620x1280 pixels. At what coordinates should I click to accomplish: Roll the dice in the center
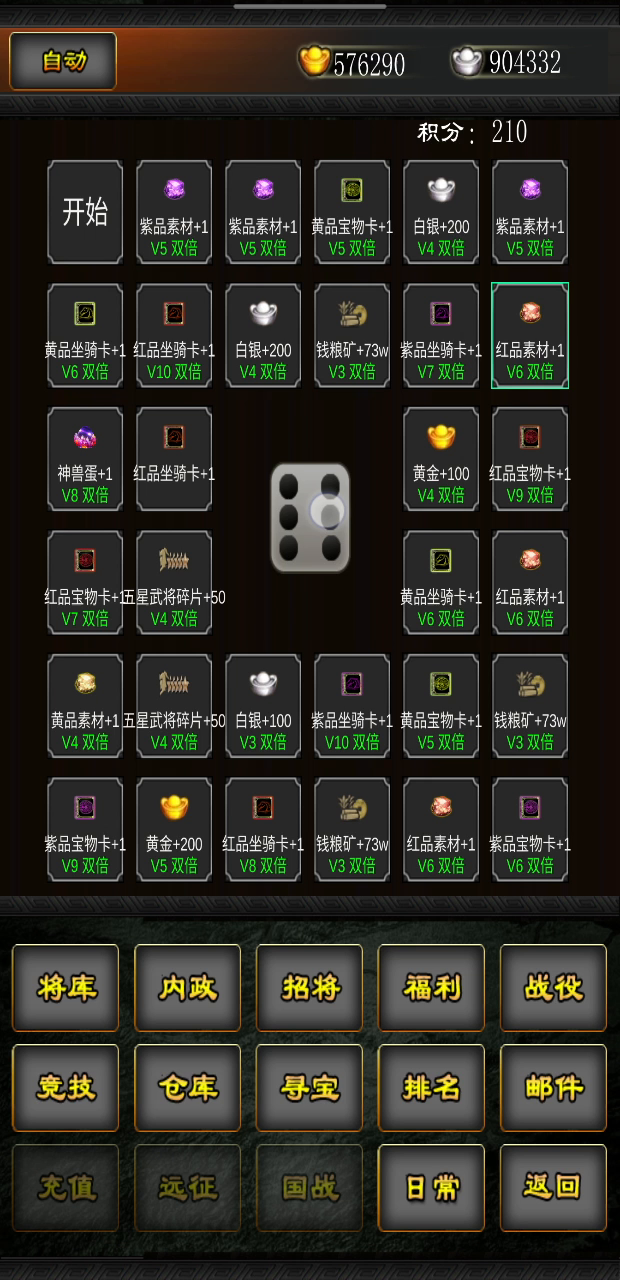click(x=310, y=517)
